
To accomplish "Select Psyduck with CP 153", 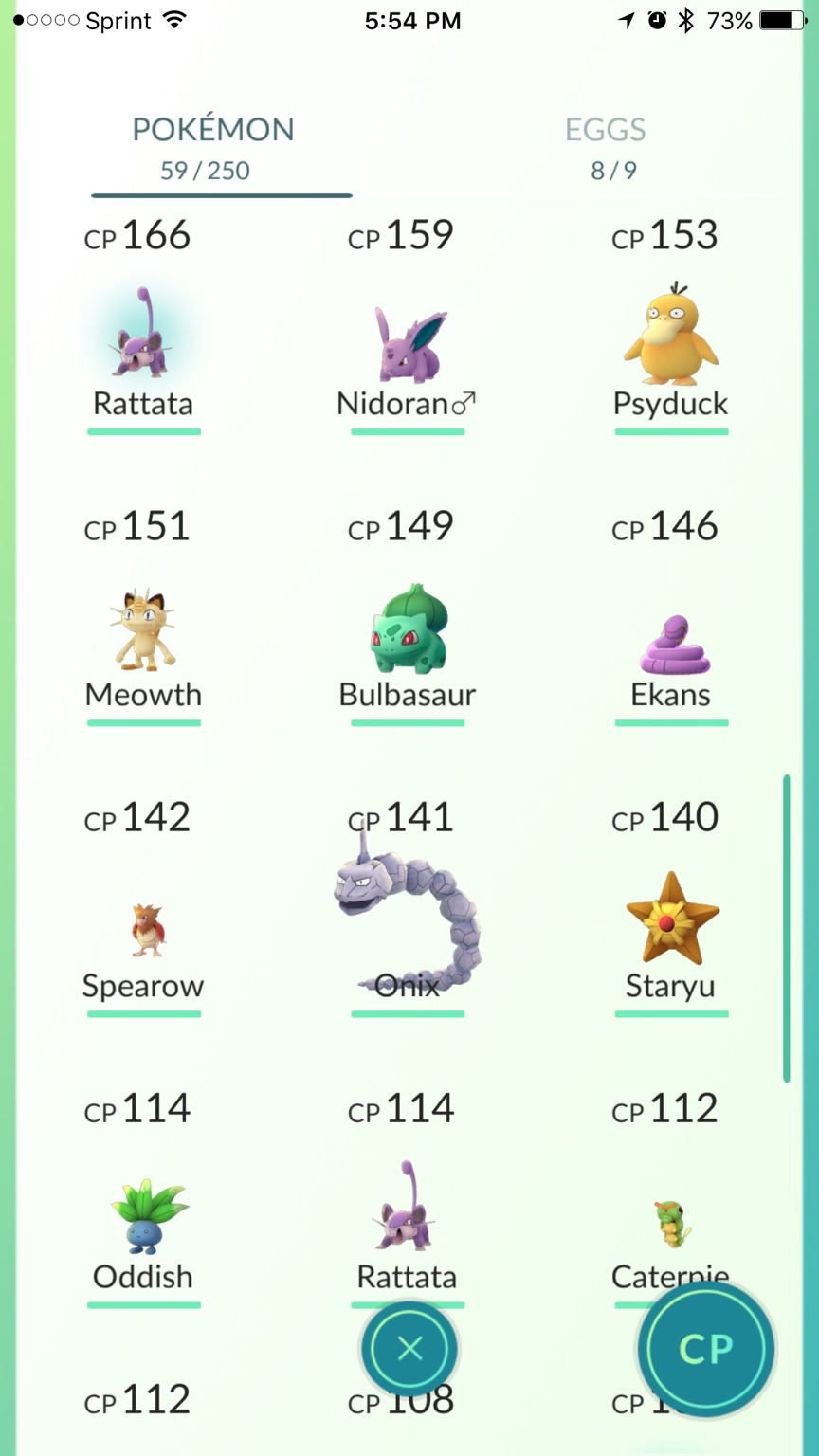I will click(x=670, y=337).
